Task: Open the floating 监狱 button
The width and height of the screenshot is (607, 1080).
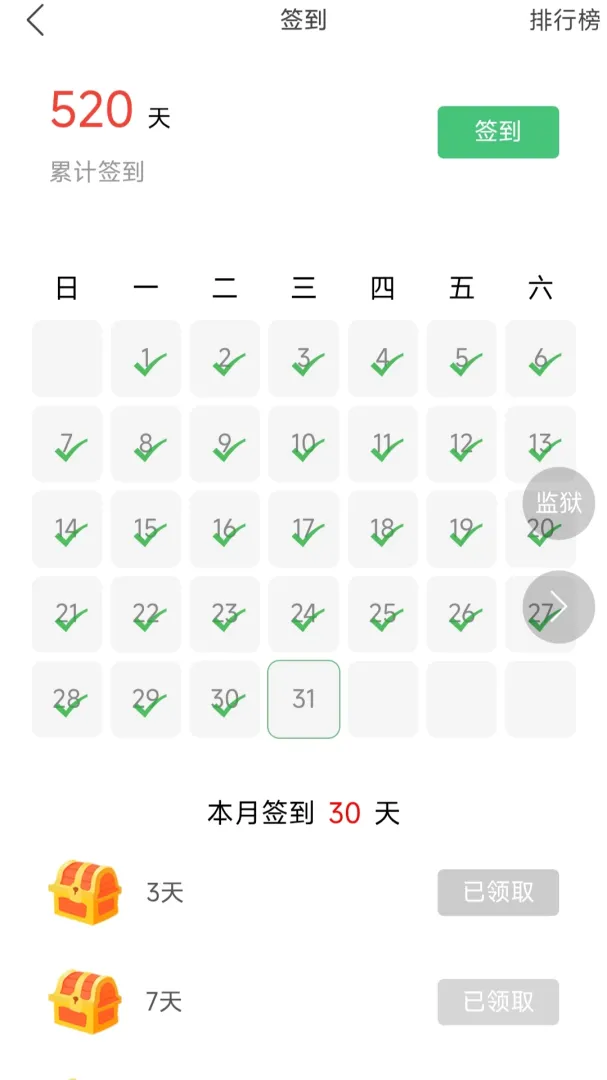Action: [559, 503]
